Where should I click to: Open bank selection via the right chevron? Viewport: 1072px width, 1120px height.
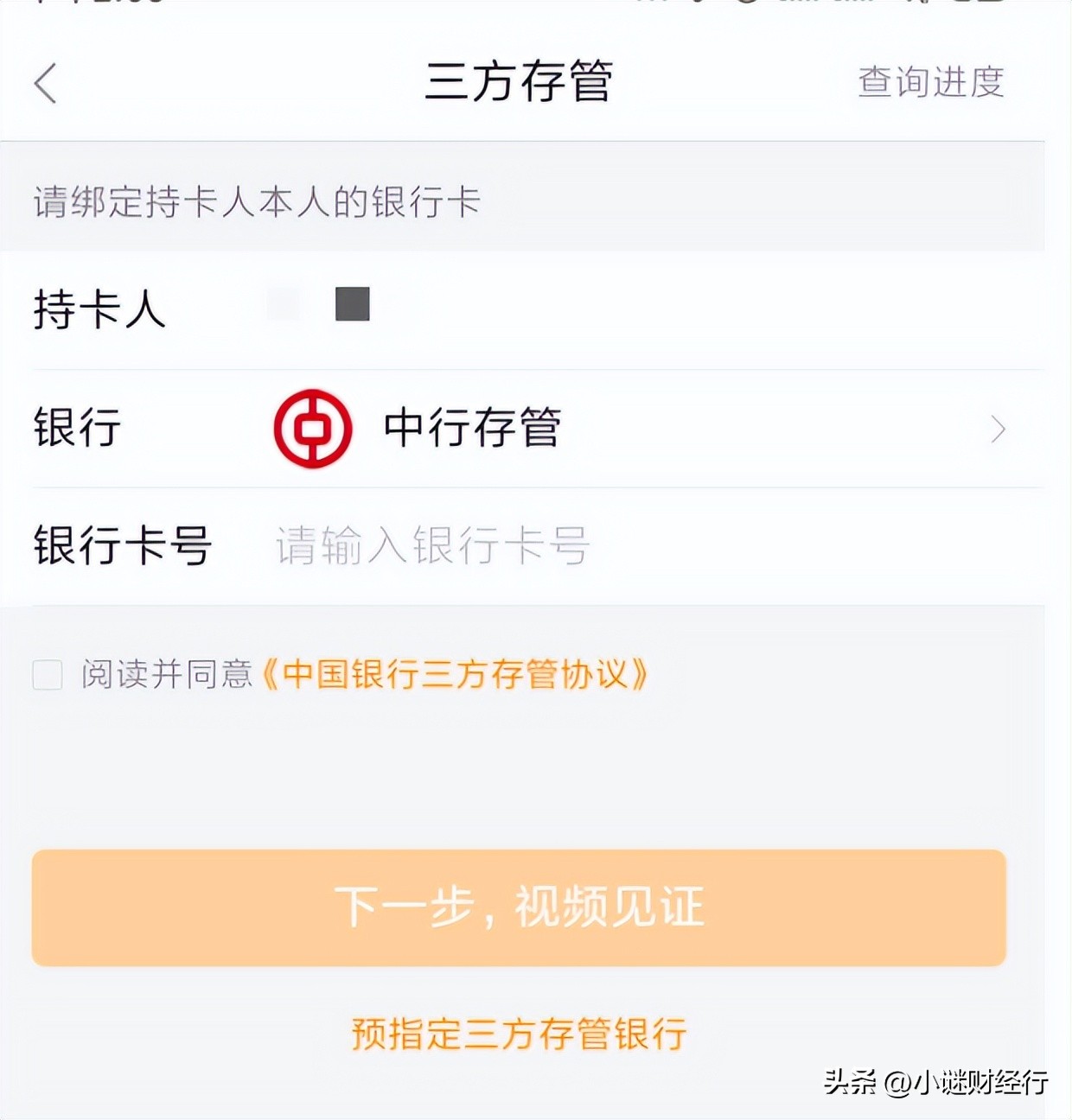coord(999,429)
